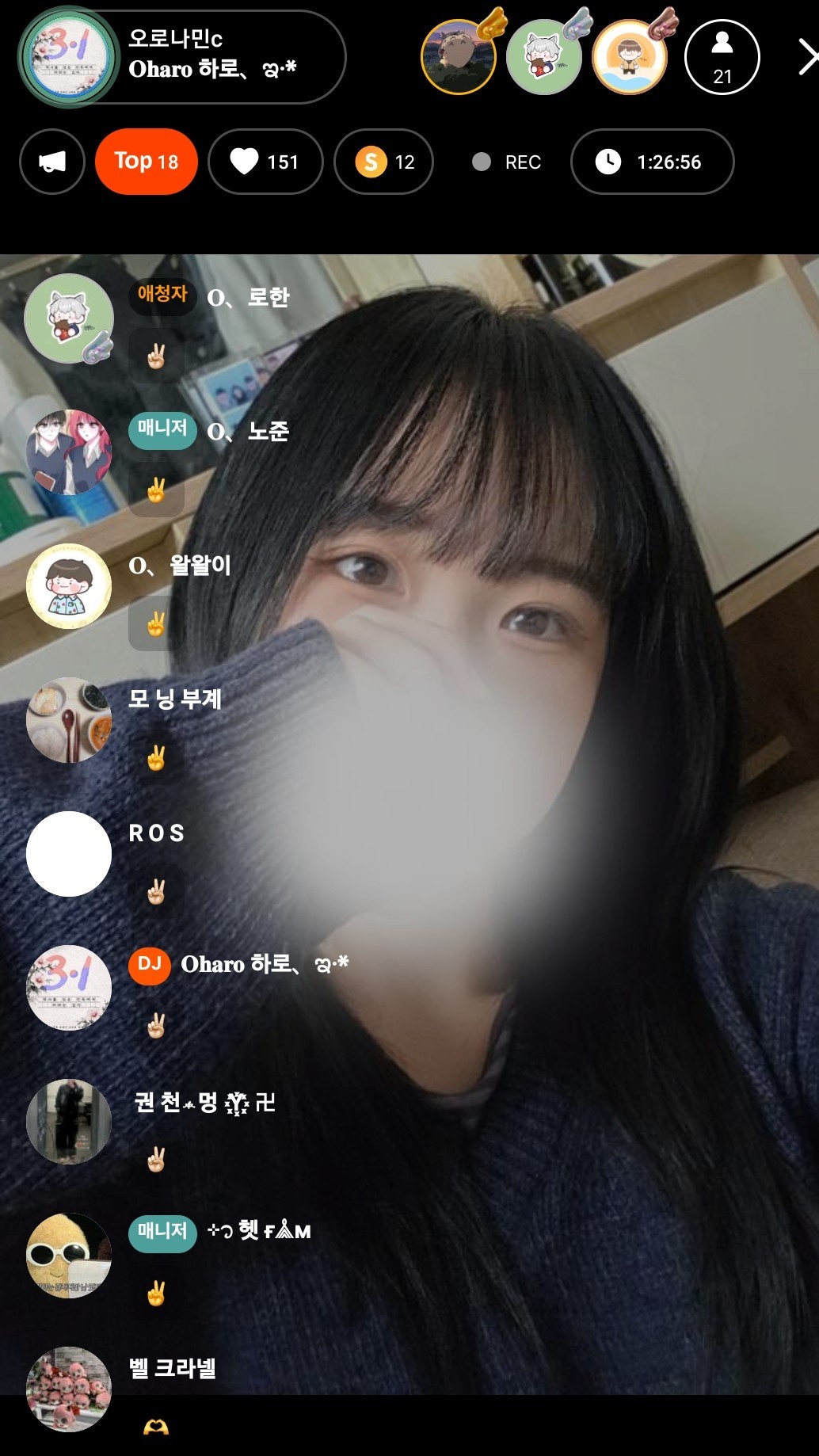Image resolution: width=819 pixels, height=1456 pixels.
Task: Close the live broadcast screen
Action: click(x=806, y=58)
